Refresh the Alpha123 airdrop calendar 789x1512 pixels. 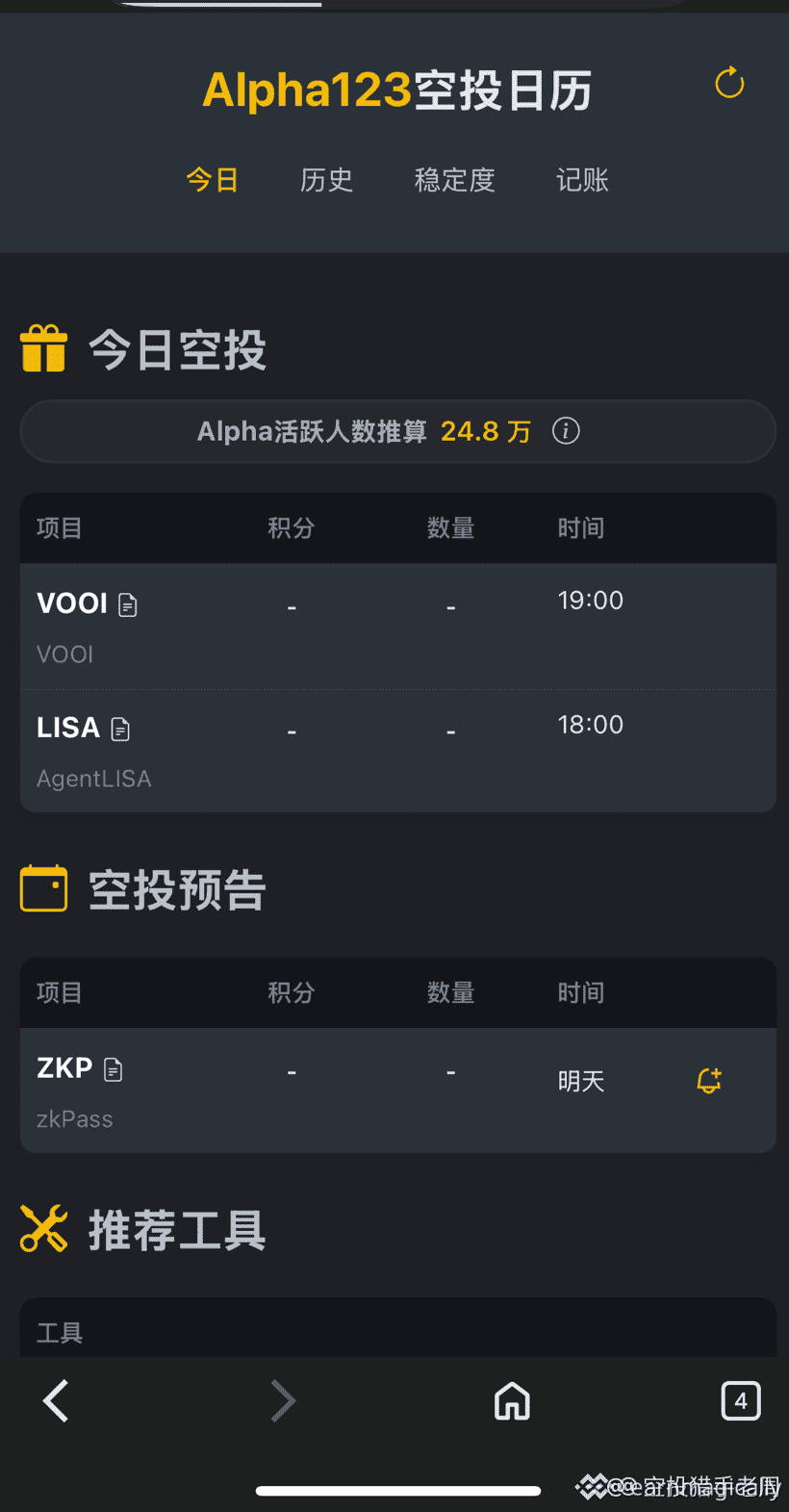[729, 84]
